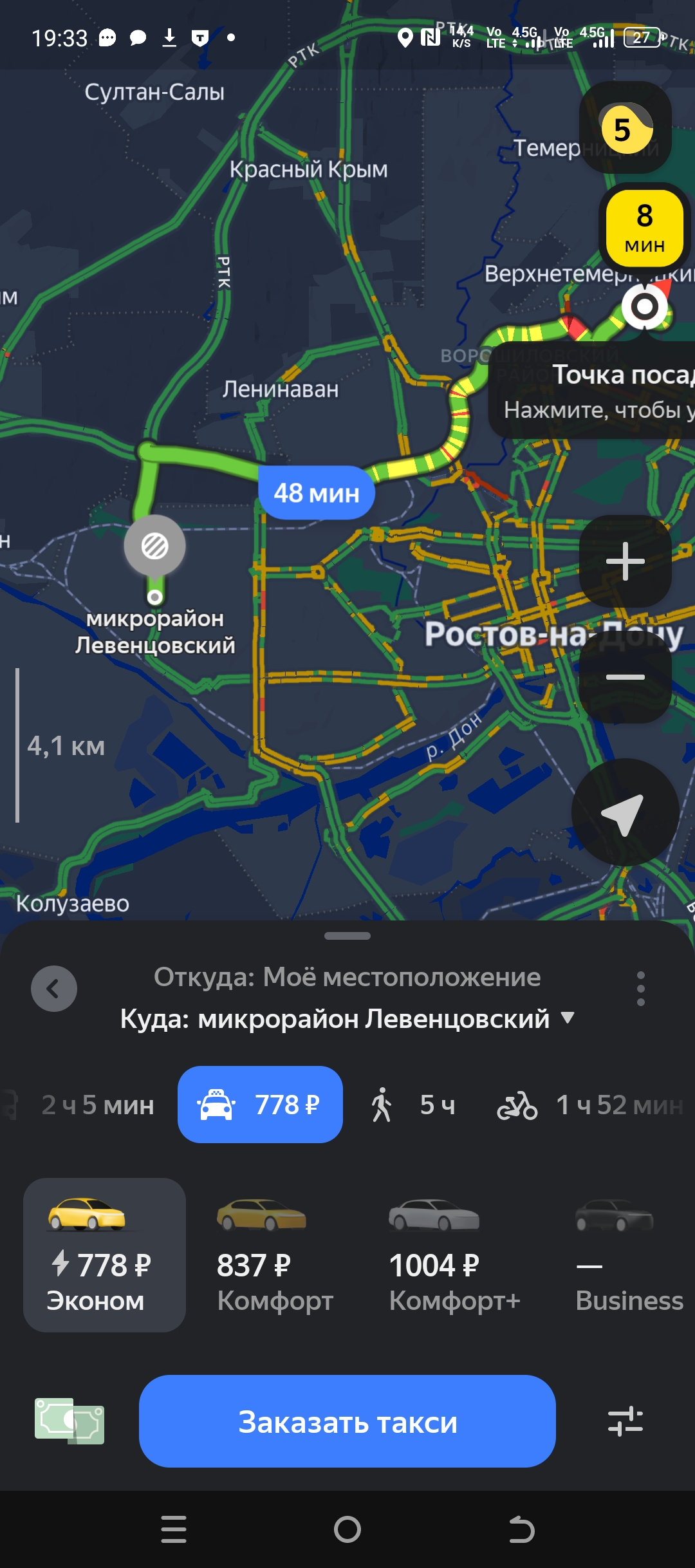Open the cash payment method selector
The height and width of the screenshot is (1568, 695).
tap(69, 1421)
